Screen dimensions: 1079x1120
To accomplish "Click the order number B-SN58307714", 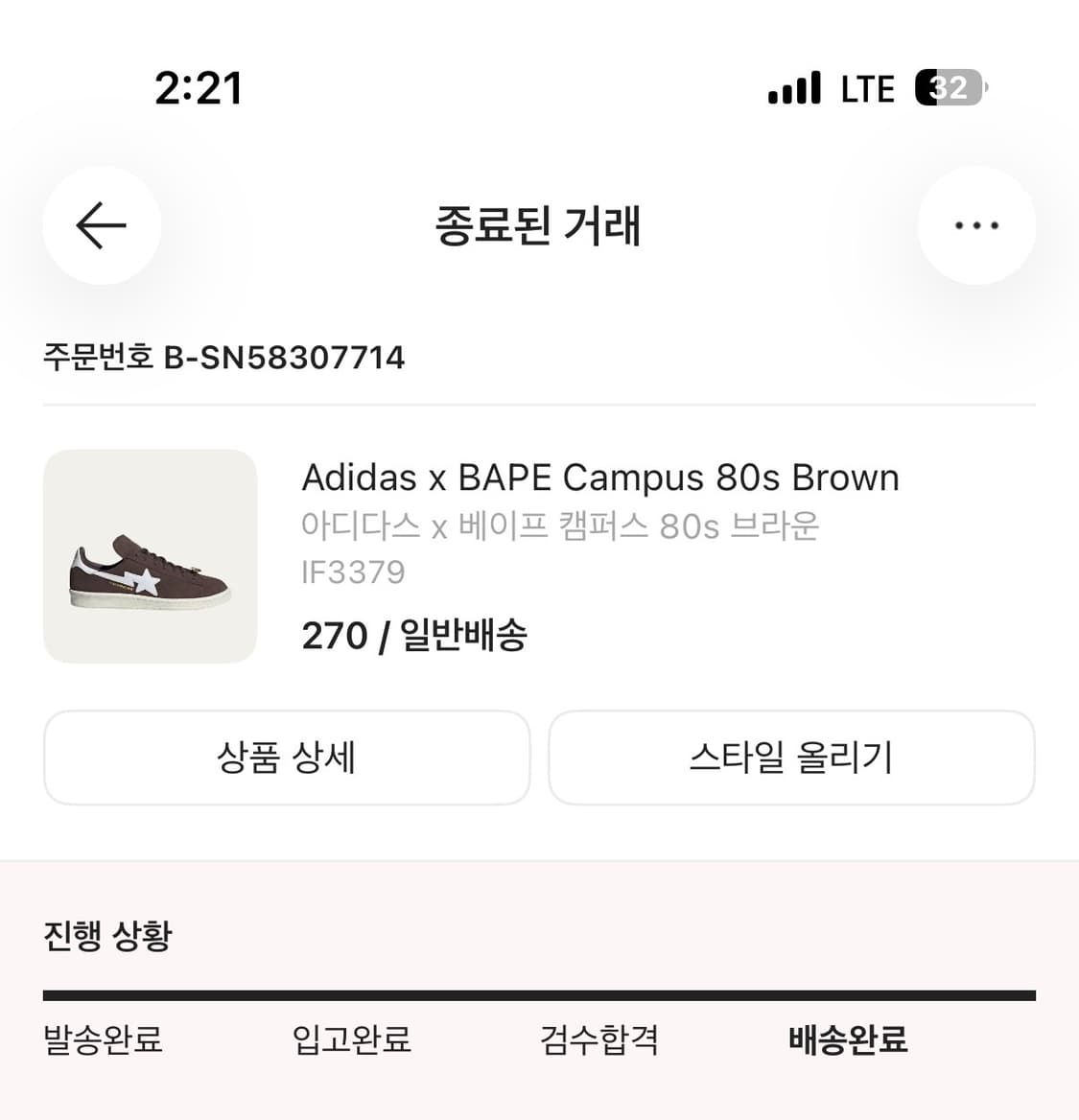I will point(224,358).
